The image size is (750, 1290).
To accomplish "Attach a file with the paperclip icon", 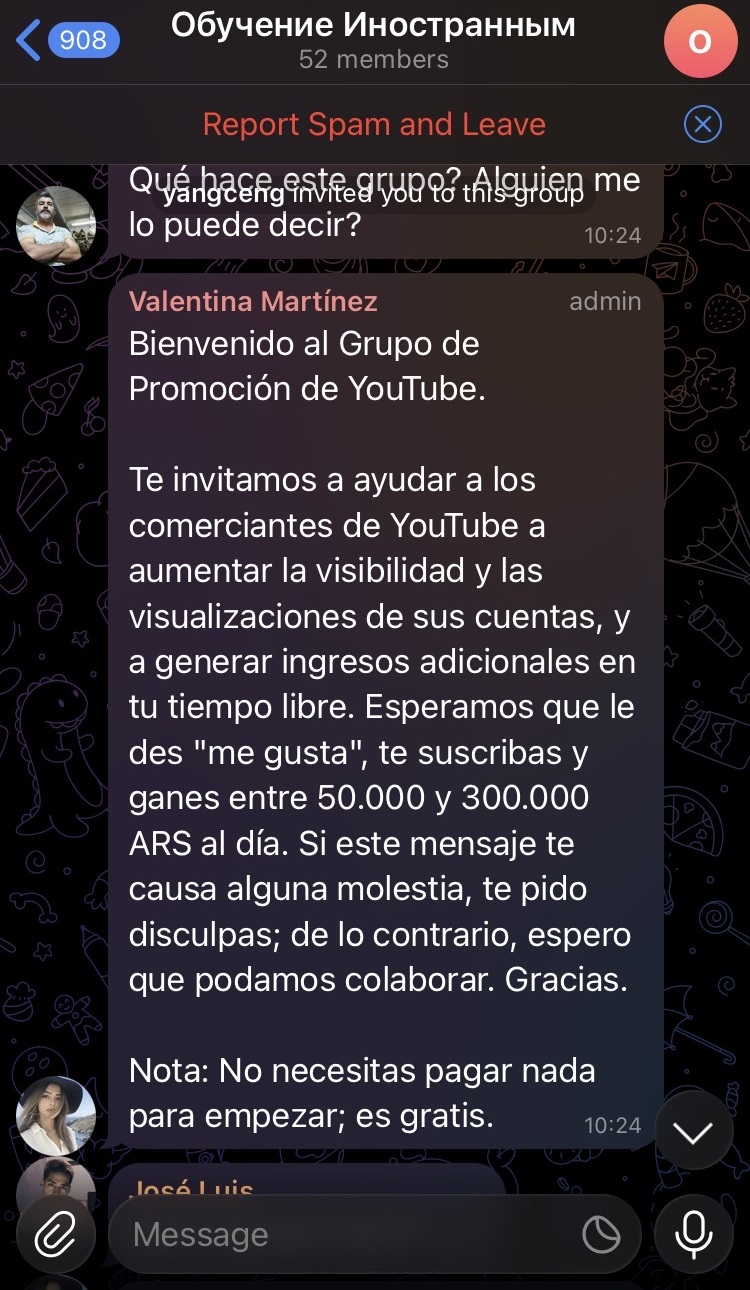I will 56,1235.
